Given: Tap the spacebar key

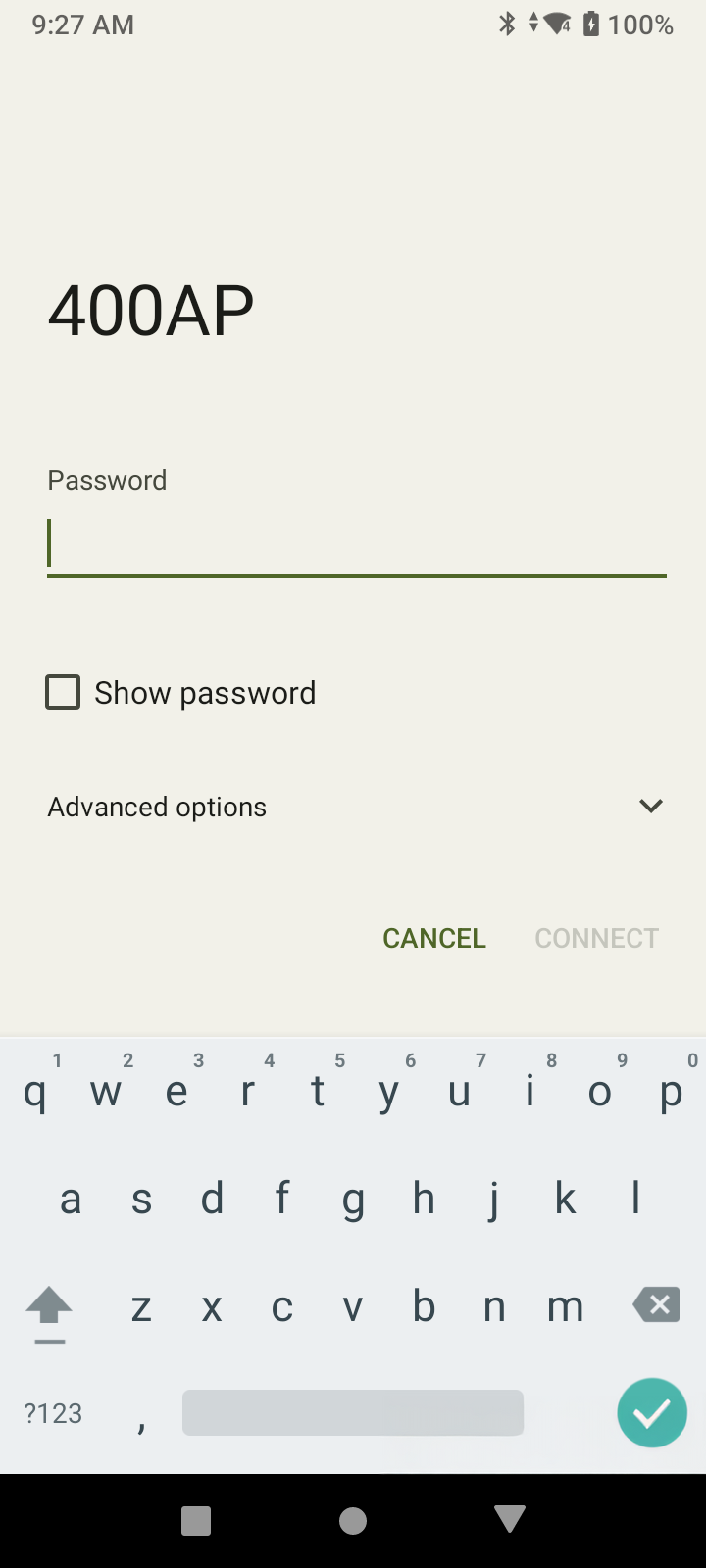Looking at the screenshot, I should (x=353, y=1412).
